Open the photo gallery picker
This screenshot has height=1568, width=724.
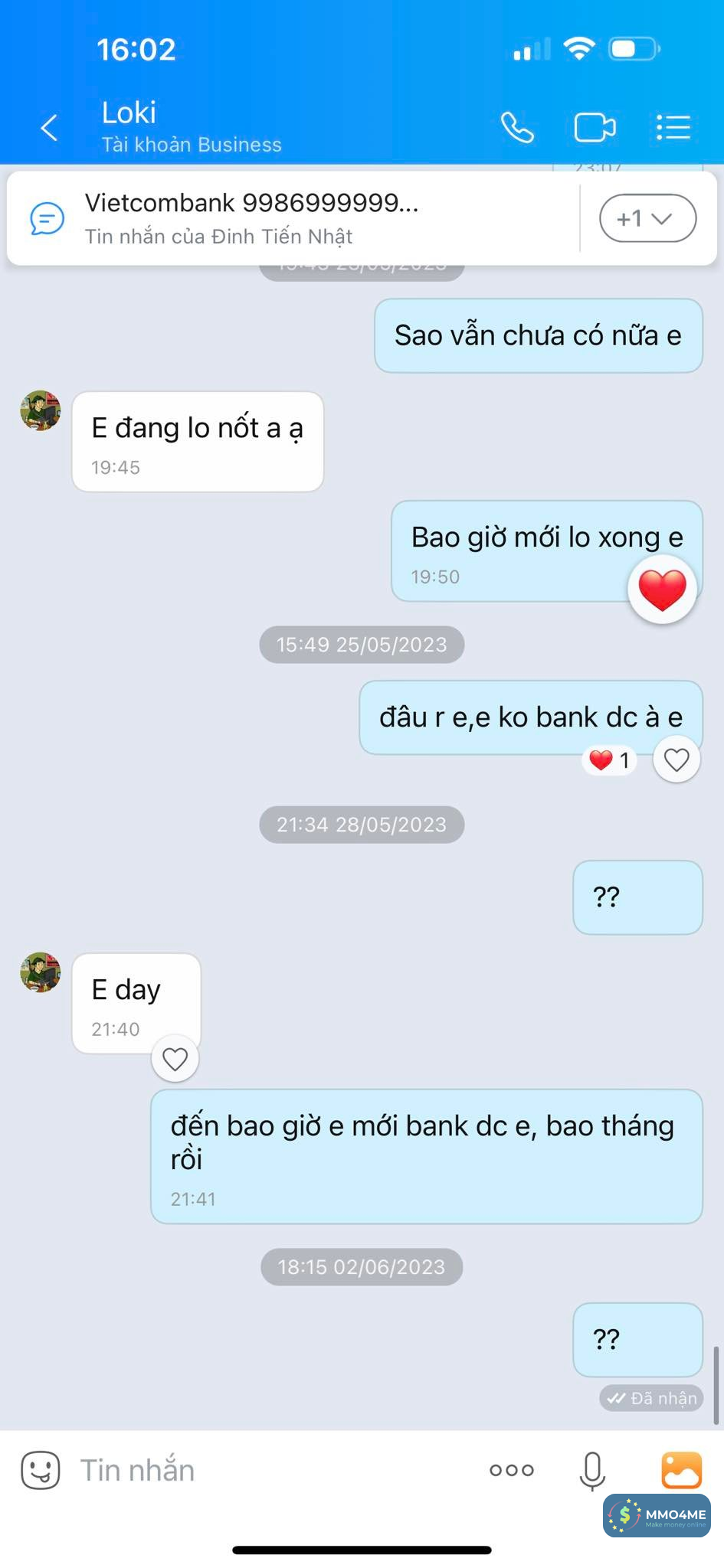coord(681,1468)
